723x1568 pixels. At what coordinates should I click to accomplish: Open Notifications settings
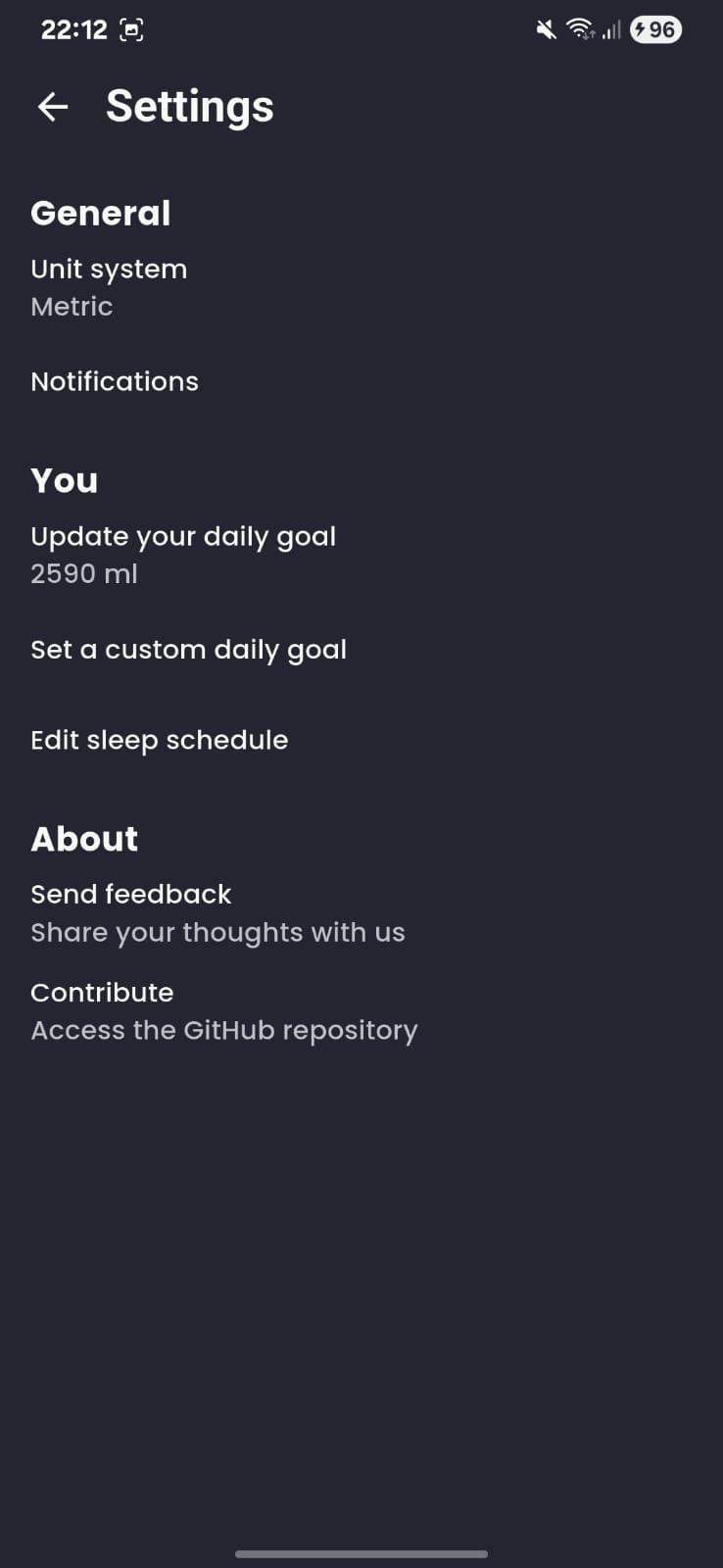[115, 381]
